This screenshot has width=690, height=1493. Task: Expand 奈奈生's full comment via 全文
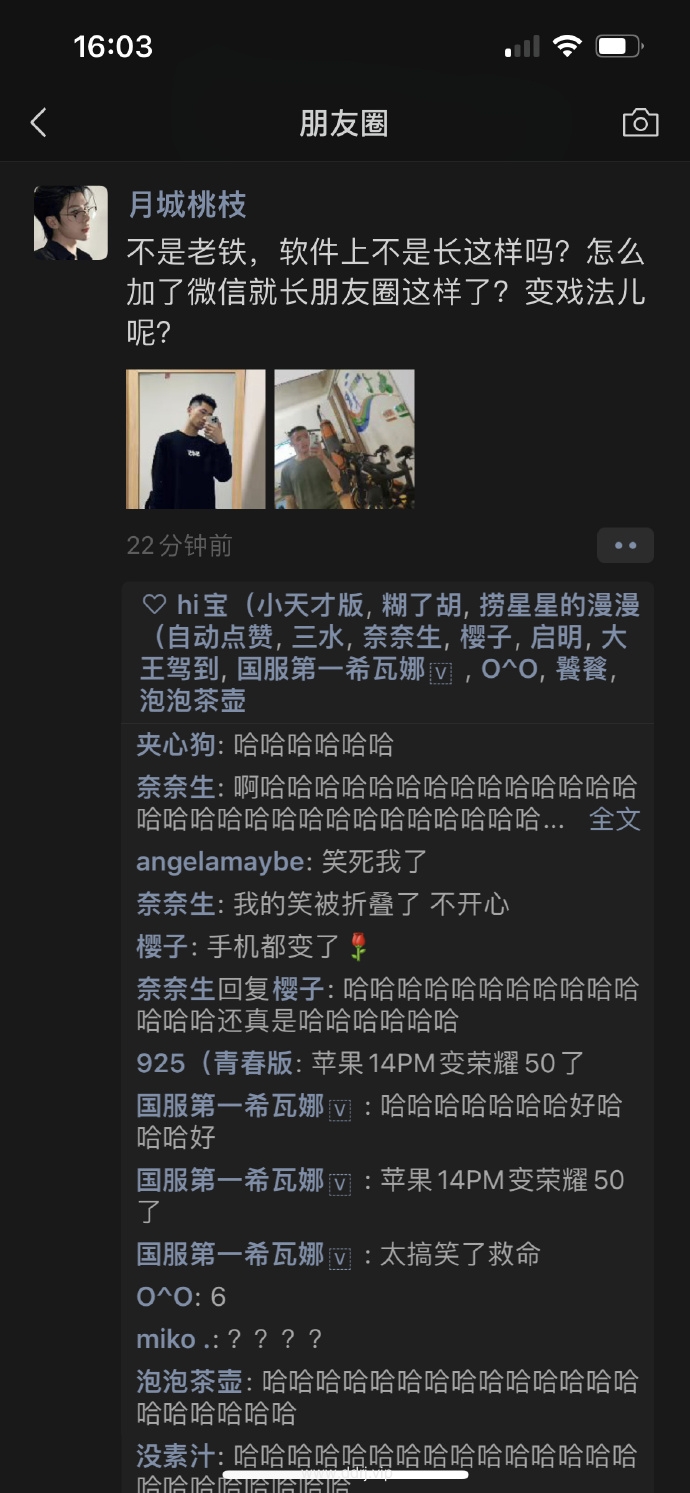[x=614, y=819]
